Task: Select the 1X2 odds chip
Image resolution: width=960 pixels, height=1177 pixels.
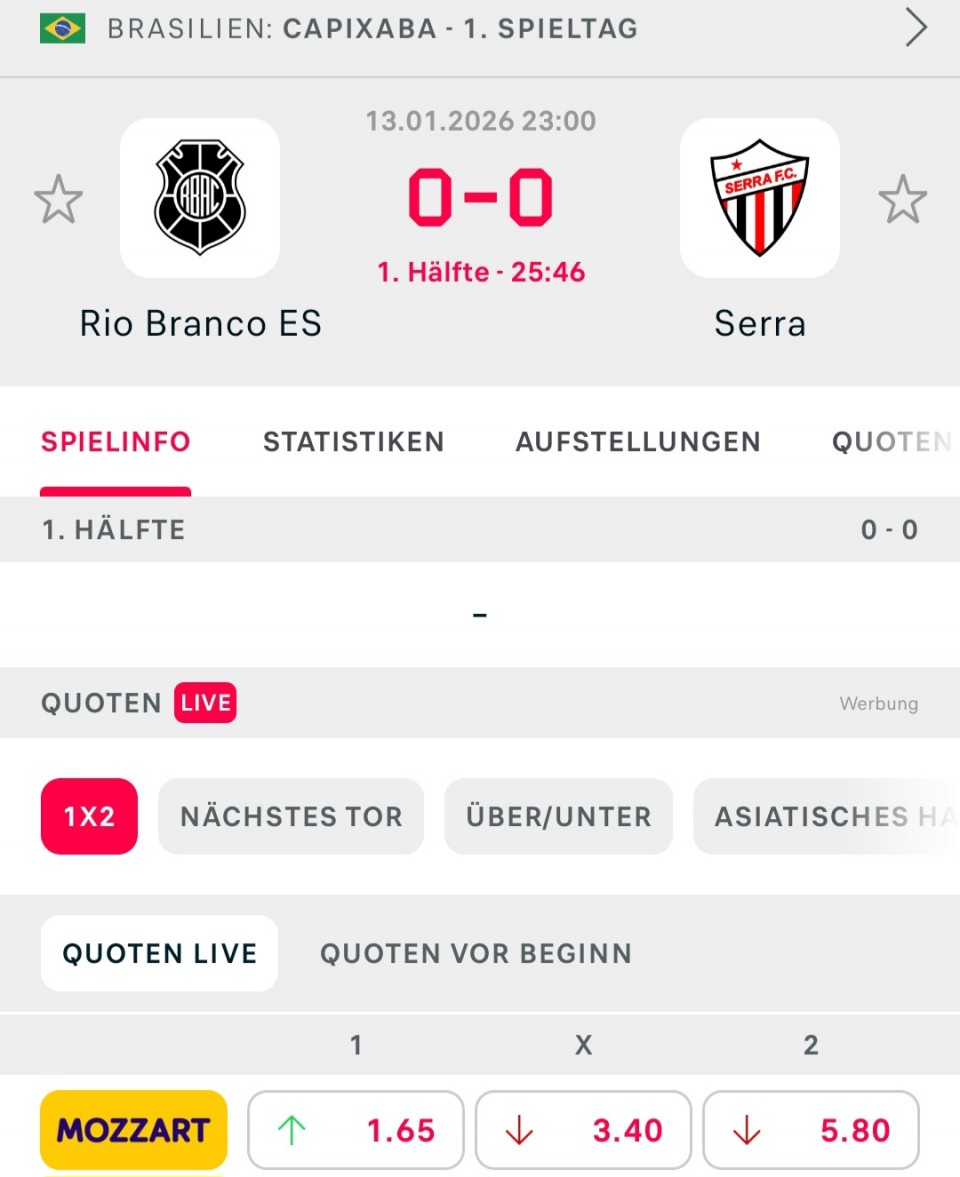Action: click(x=89, y=816)
